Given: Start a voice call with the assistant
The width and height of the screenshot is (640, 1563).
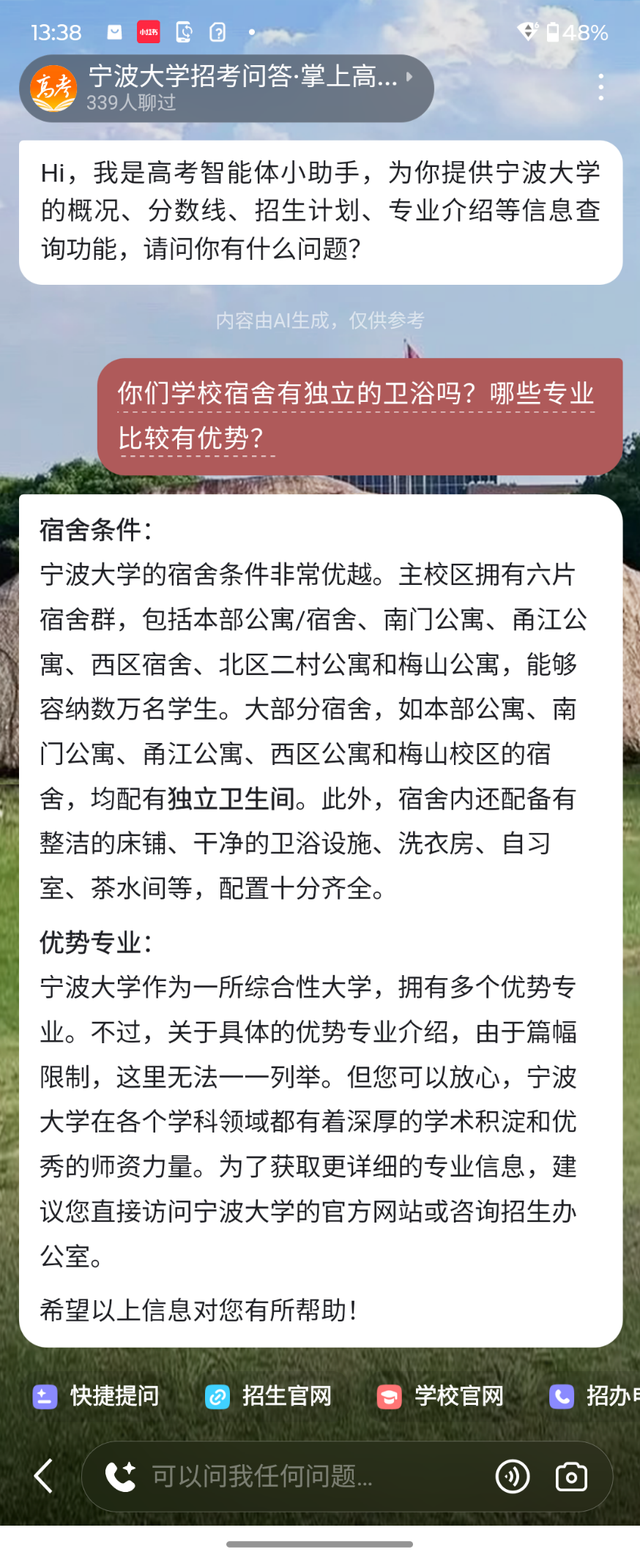Looking at the screenshot, I should 120,1476.
